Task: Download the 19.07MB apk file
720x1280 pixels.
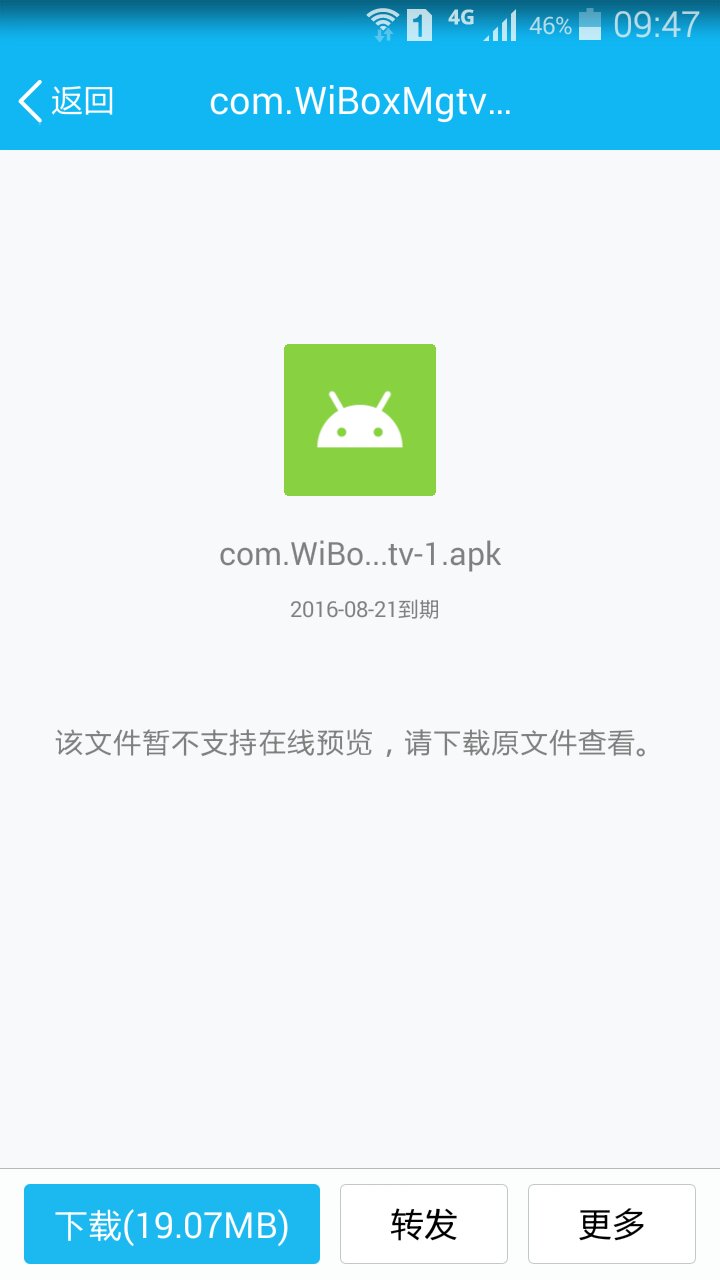Action: (172, 1224)
